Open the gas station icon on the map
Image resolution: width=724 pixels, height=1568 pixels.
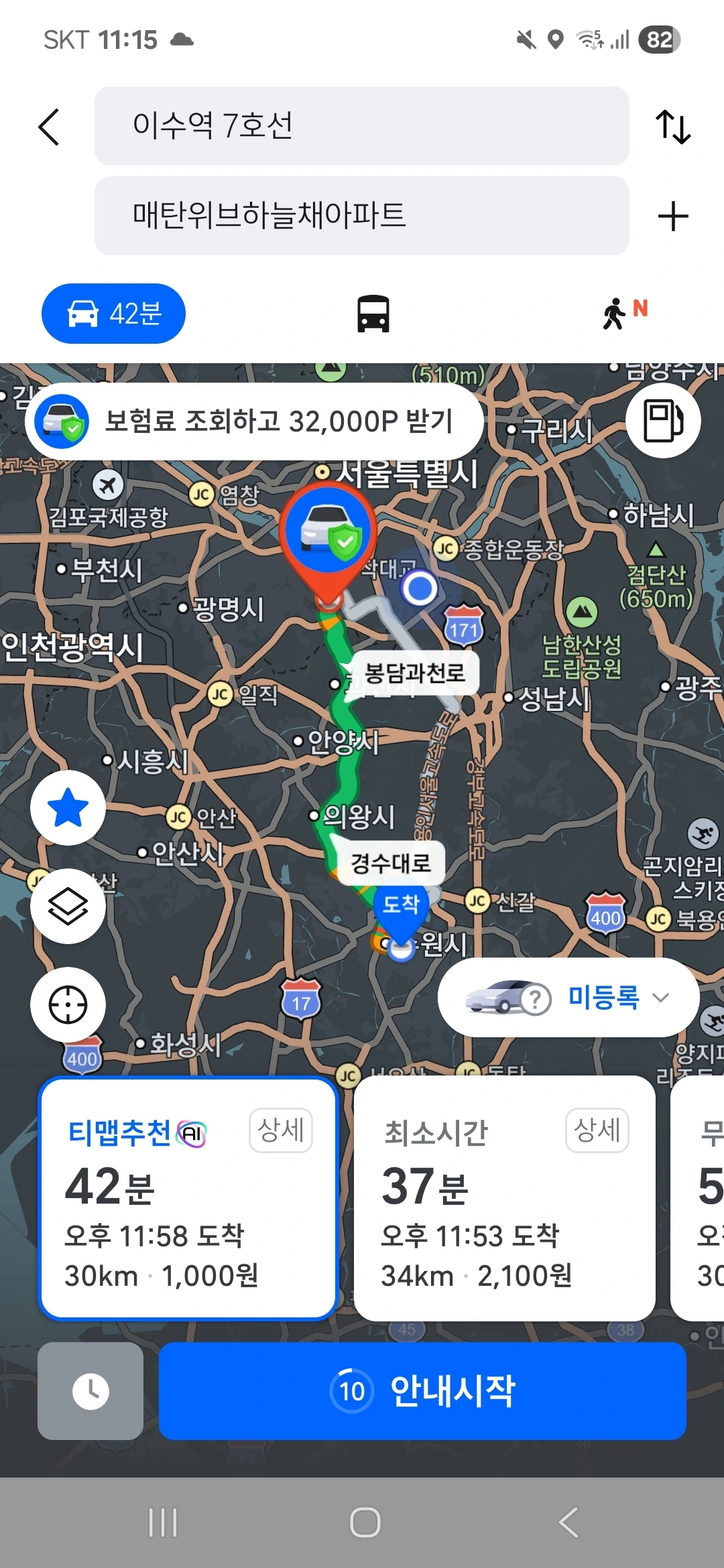click(x=663, y=421)
